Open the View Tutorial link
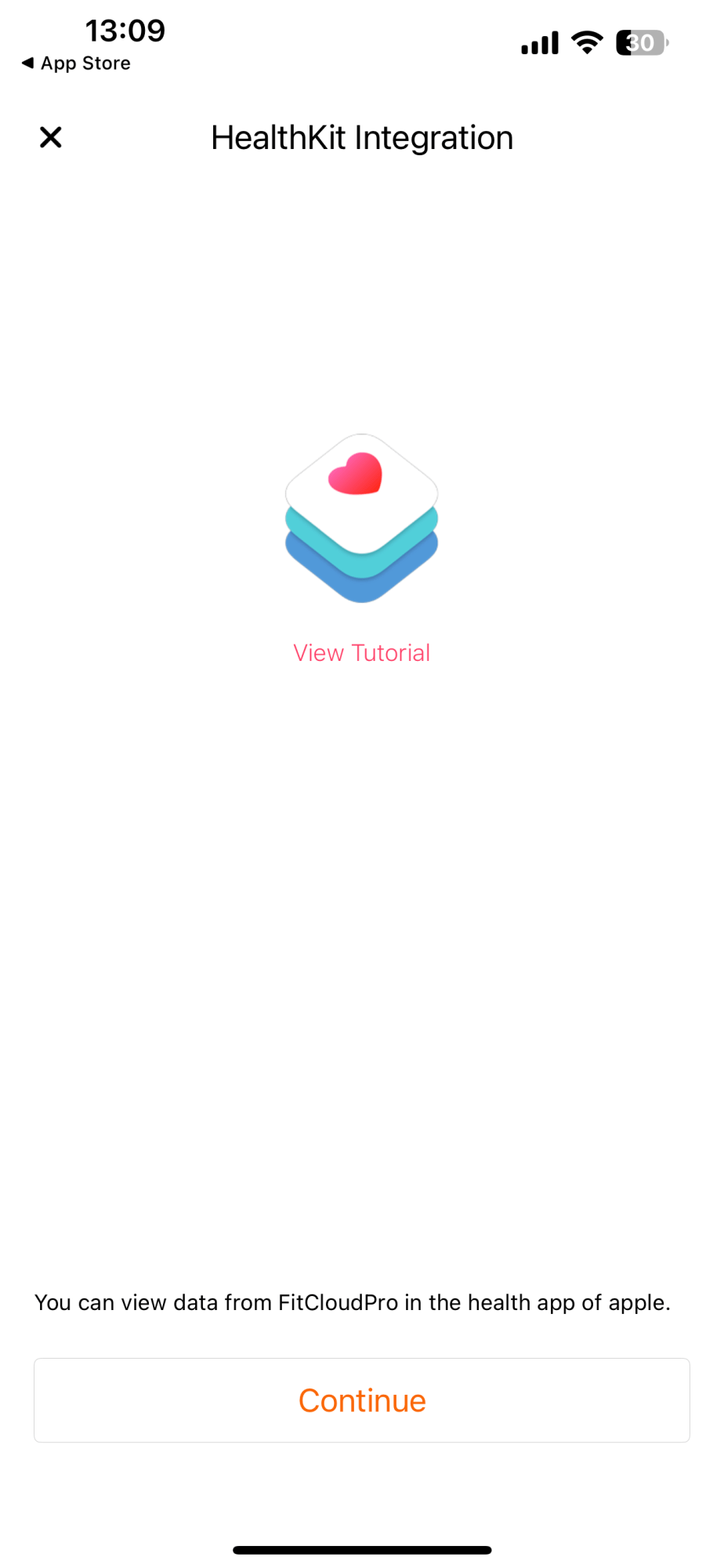 (x=361, y=652)
